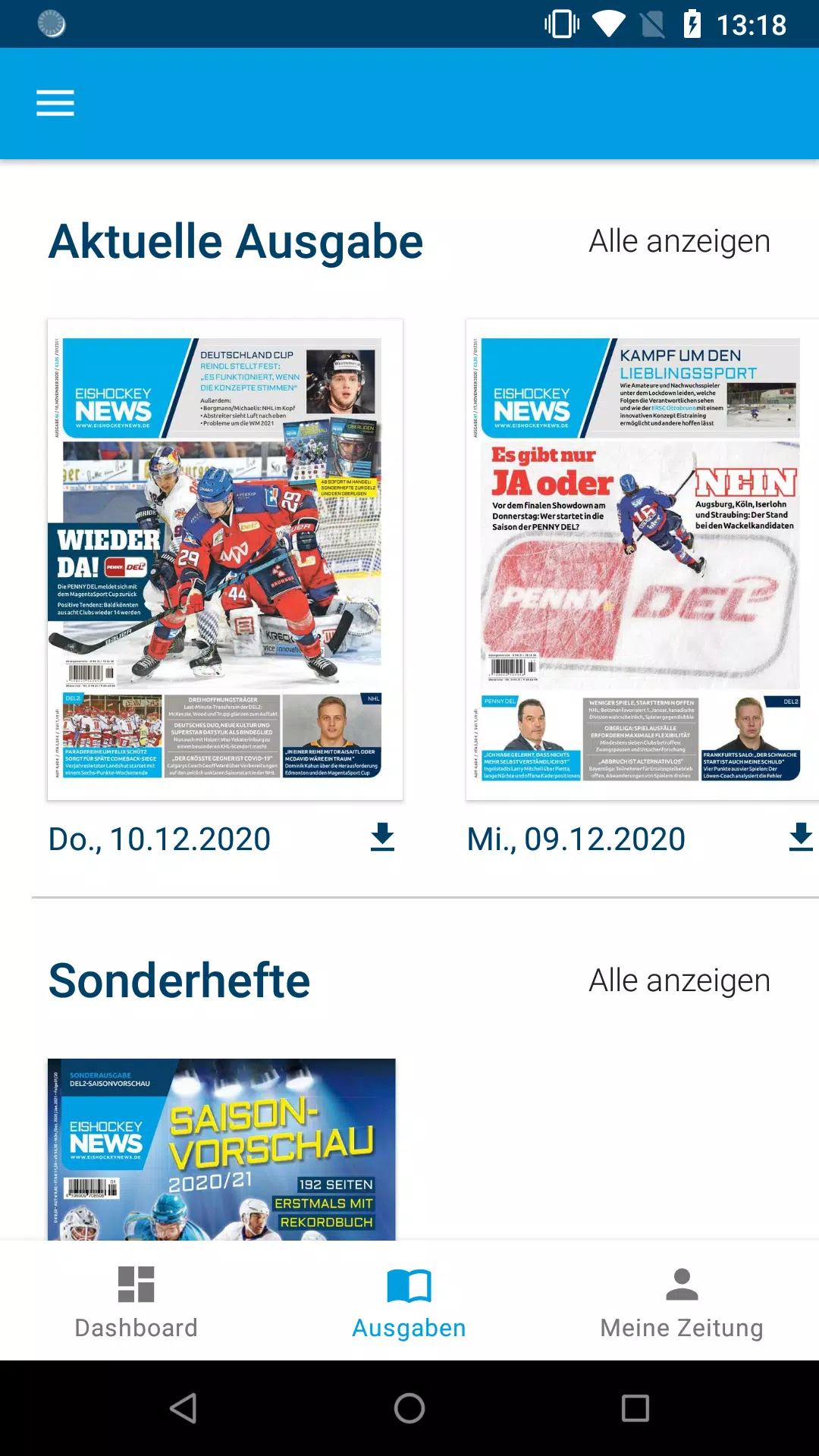Tap the system back button
This screenshot has width=819, height=1456.
coord(184,1408)
